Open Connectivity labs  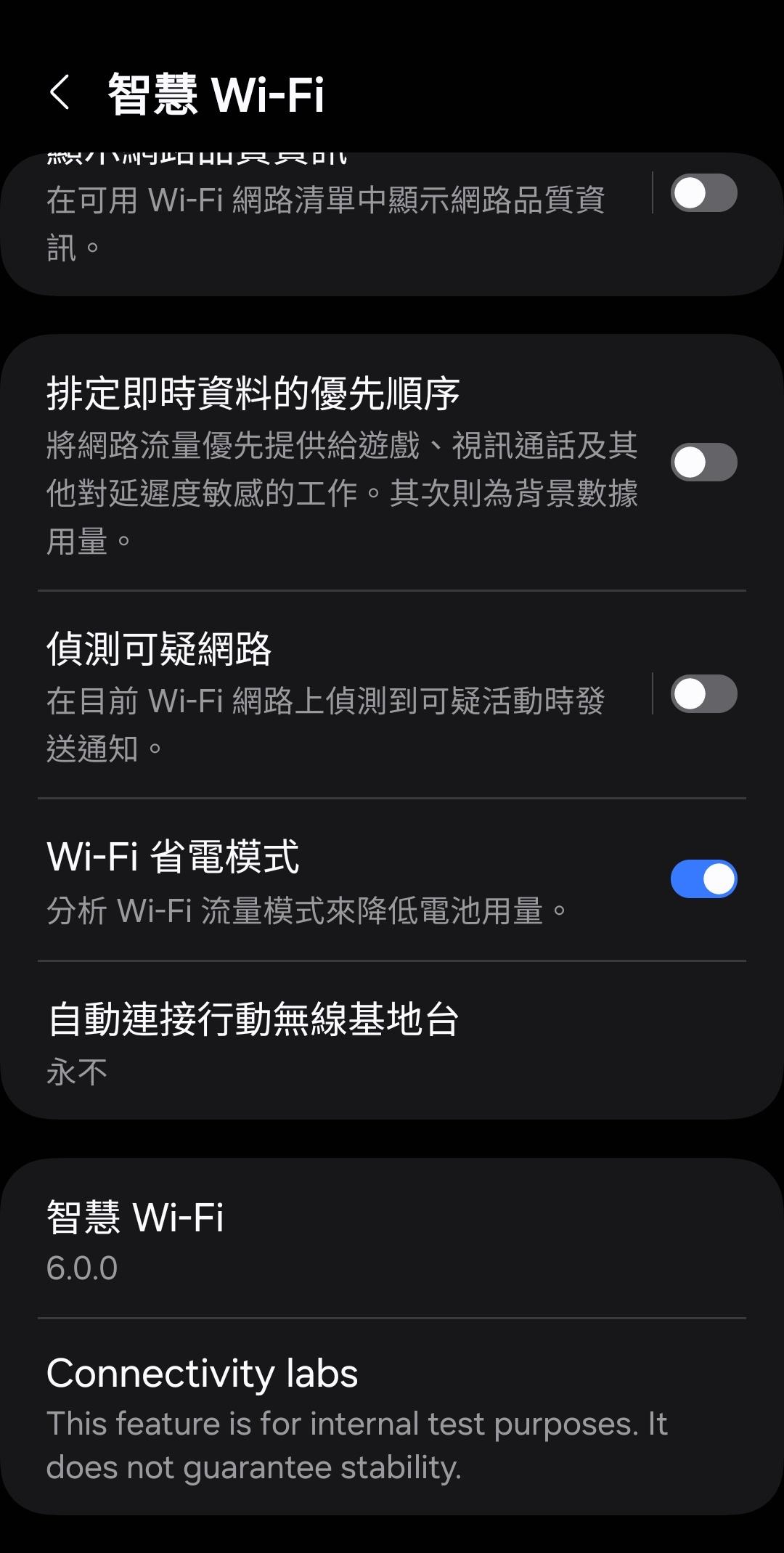point(392,1417)
